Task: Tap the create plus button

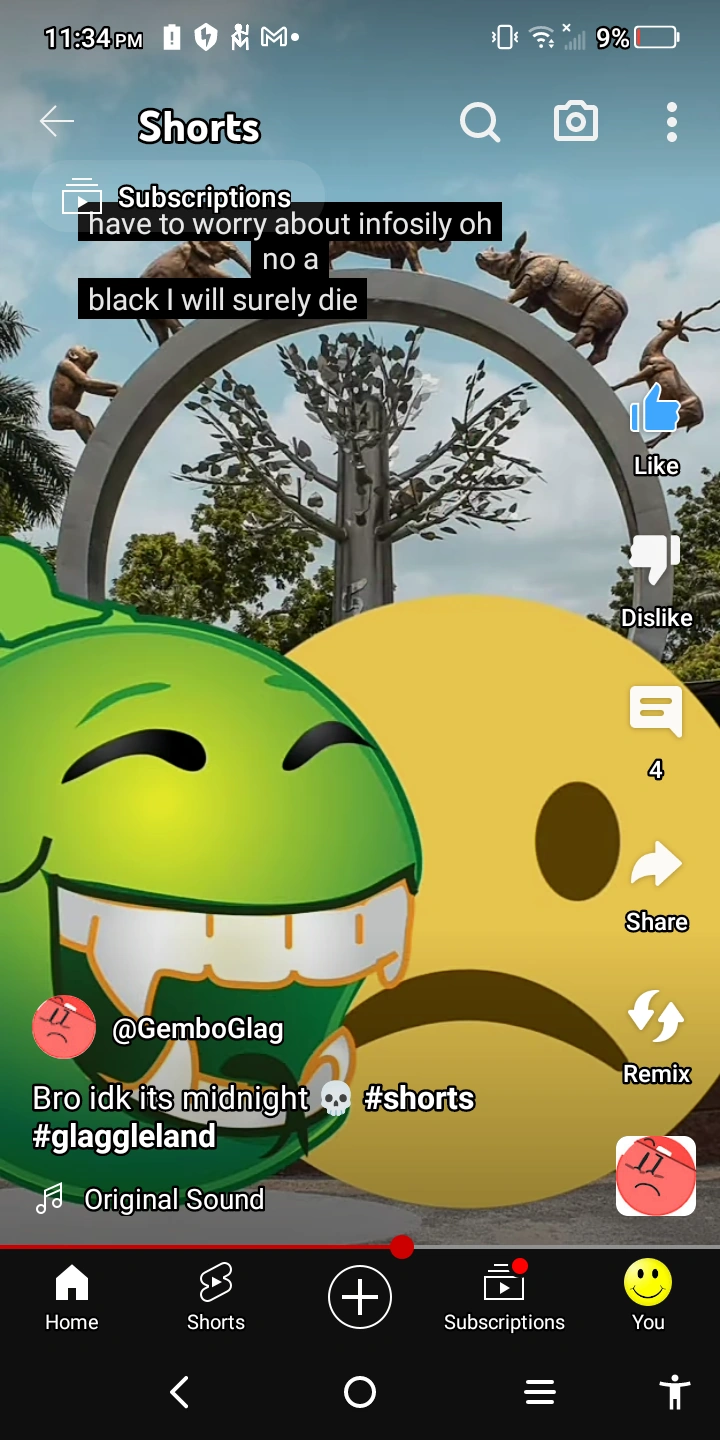Action: (x=360, y=1296)
